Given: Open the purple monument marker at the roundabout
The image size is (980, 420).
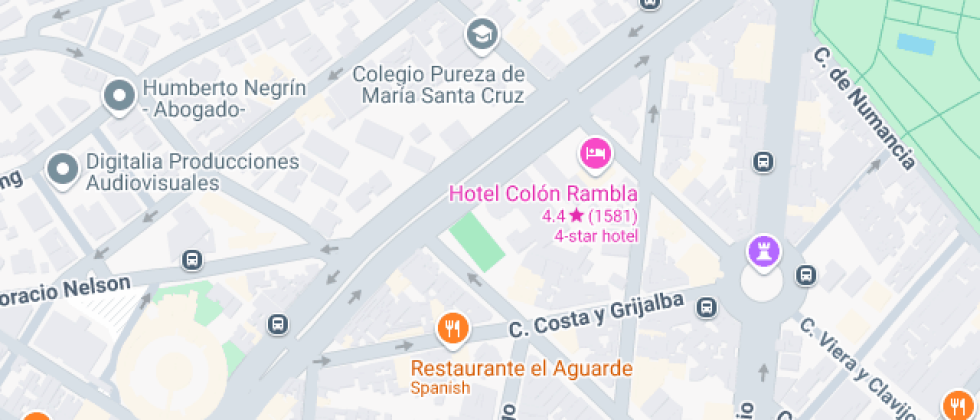Looking at the screenshot, I should (764, 252).
